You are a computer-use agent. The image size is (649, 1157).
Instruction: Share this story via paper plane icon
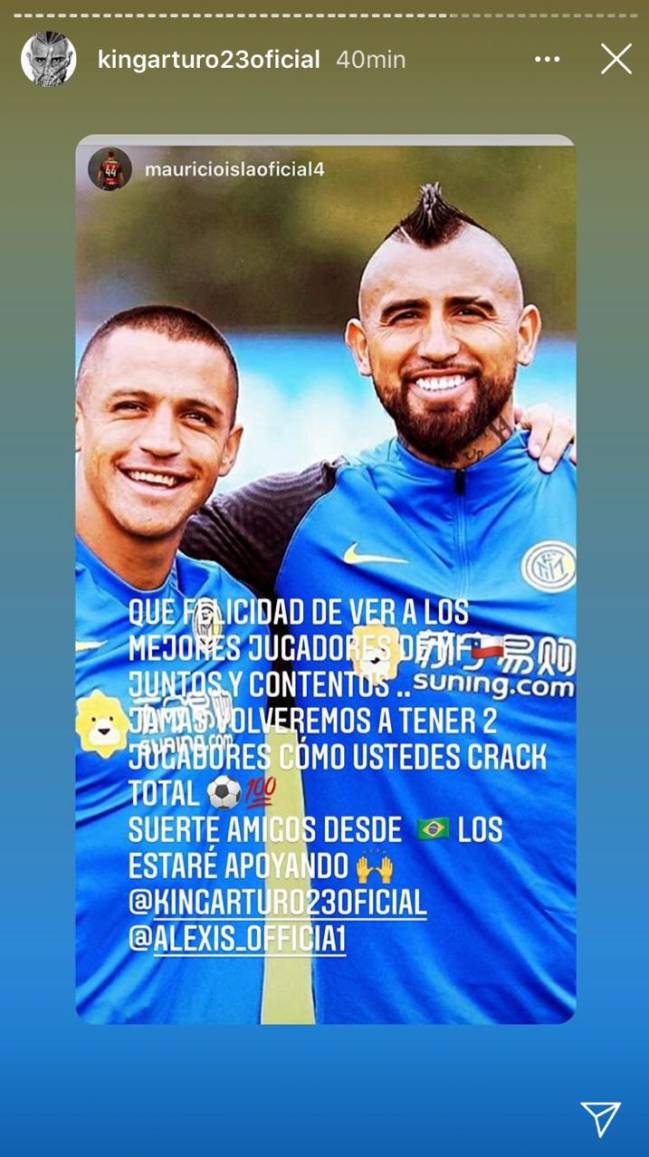click(600, 1118)
